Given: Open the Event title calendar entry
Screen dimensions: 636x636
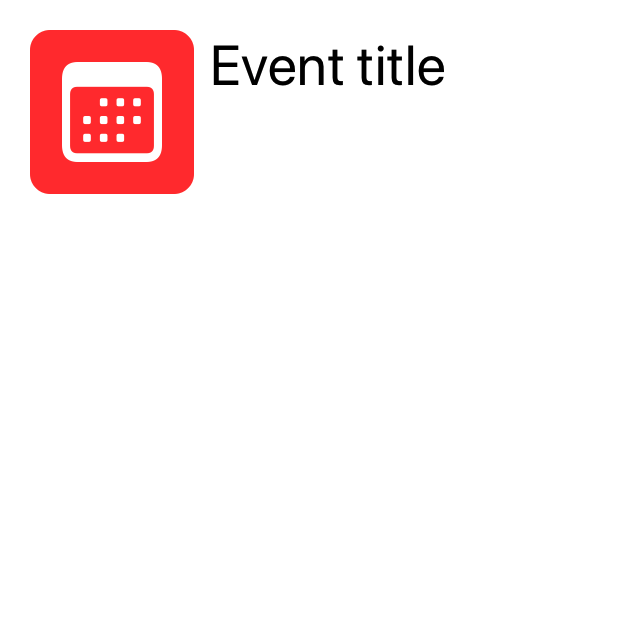Looking at the screenshot, I should tap(327, 68).
